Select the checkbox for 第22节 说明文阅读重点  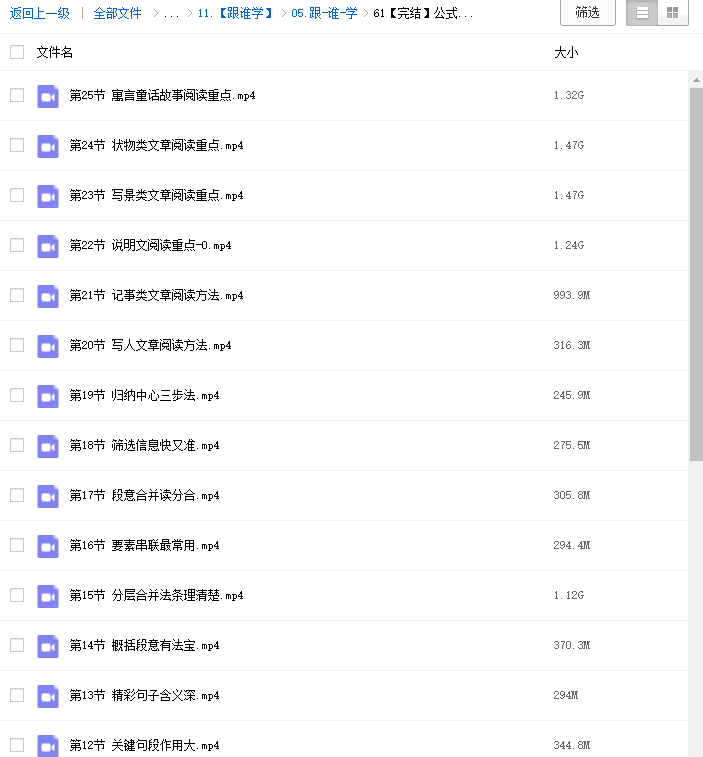click(17, 246)
